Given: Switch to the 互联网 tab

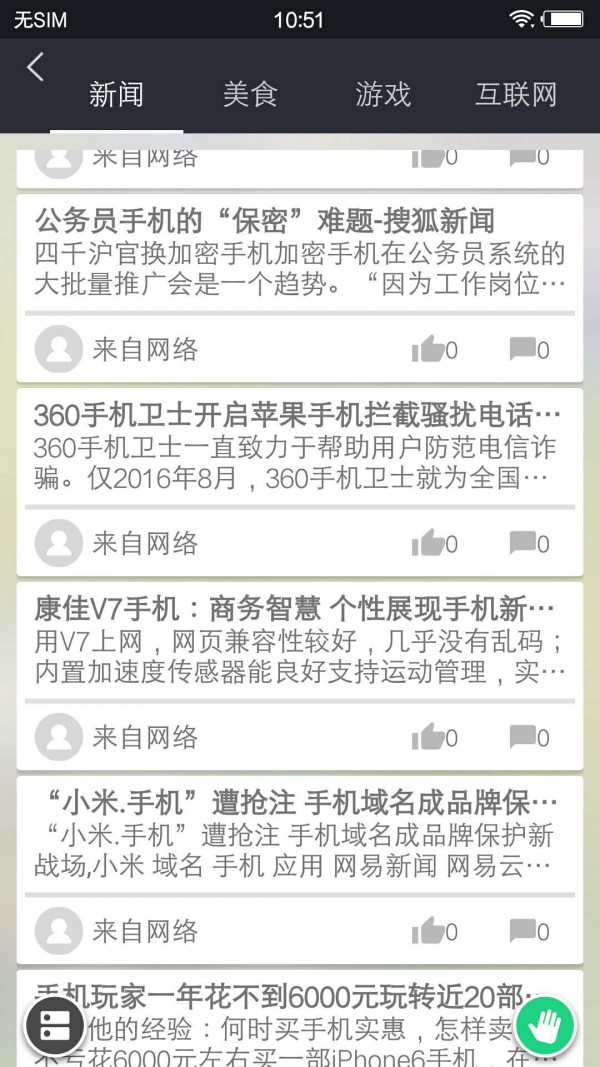Looking at the screenshot, I should click(516, 95).
